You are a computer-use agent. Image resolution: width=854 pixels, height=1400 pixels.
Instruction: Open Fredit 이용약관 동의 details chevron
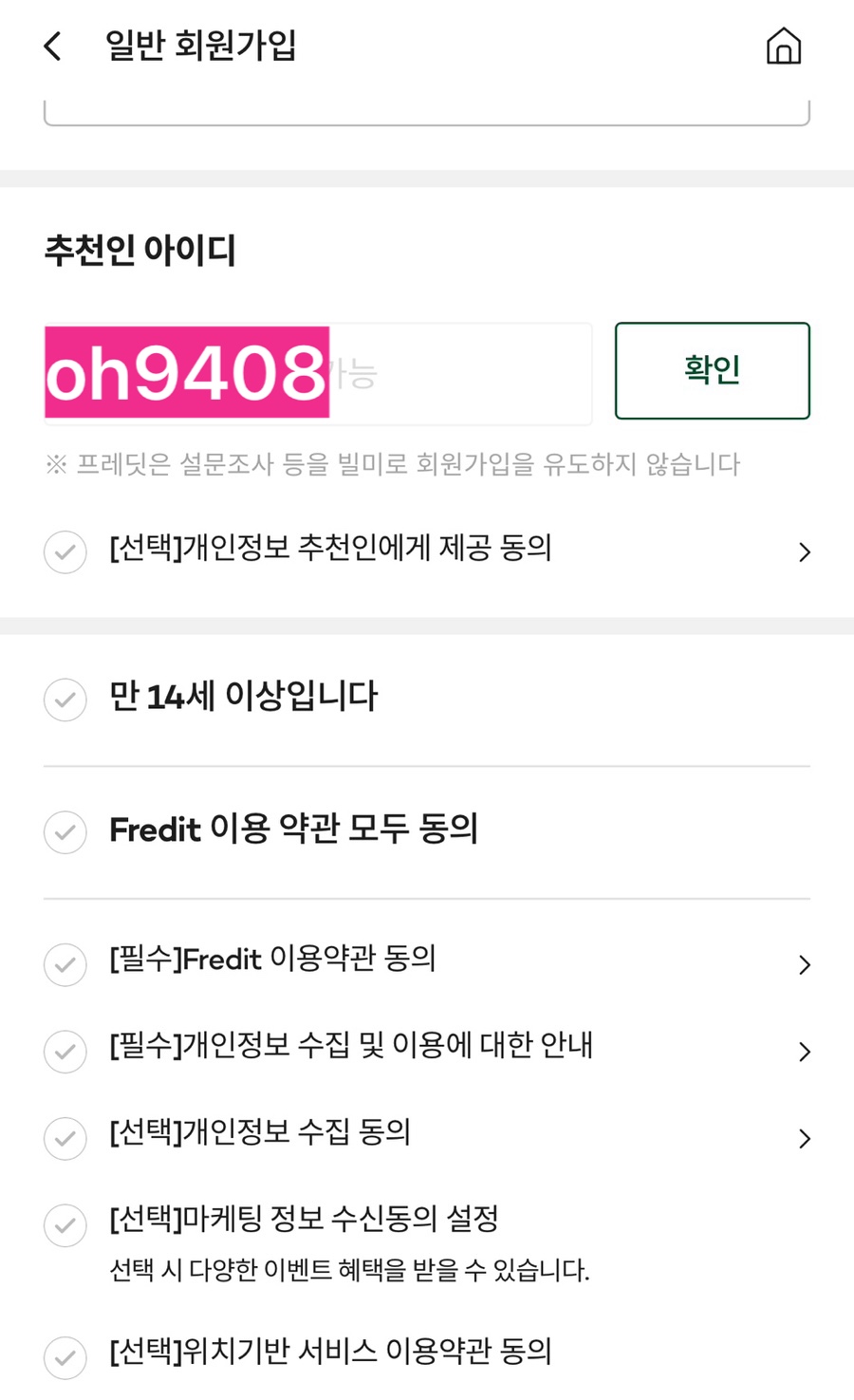pyautogui.click(x=805, y=964)
